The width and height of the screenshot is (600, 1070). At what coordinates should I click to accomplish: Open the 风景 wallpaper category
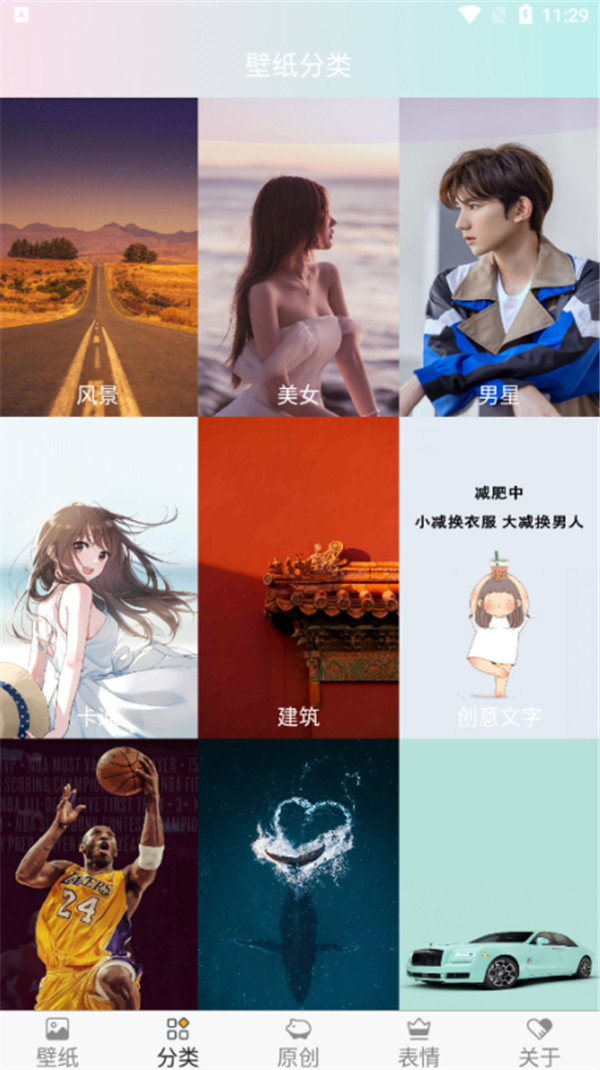pos(98,257)
